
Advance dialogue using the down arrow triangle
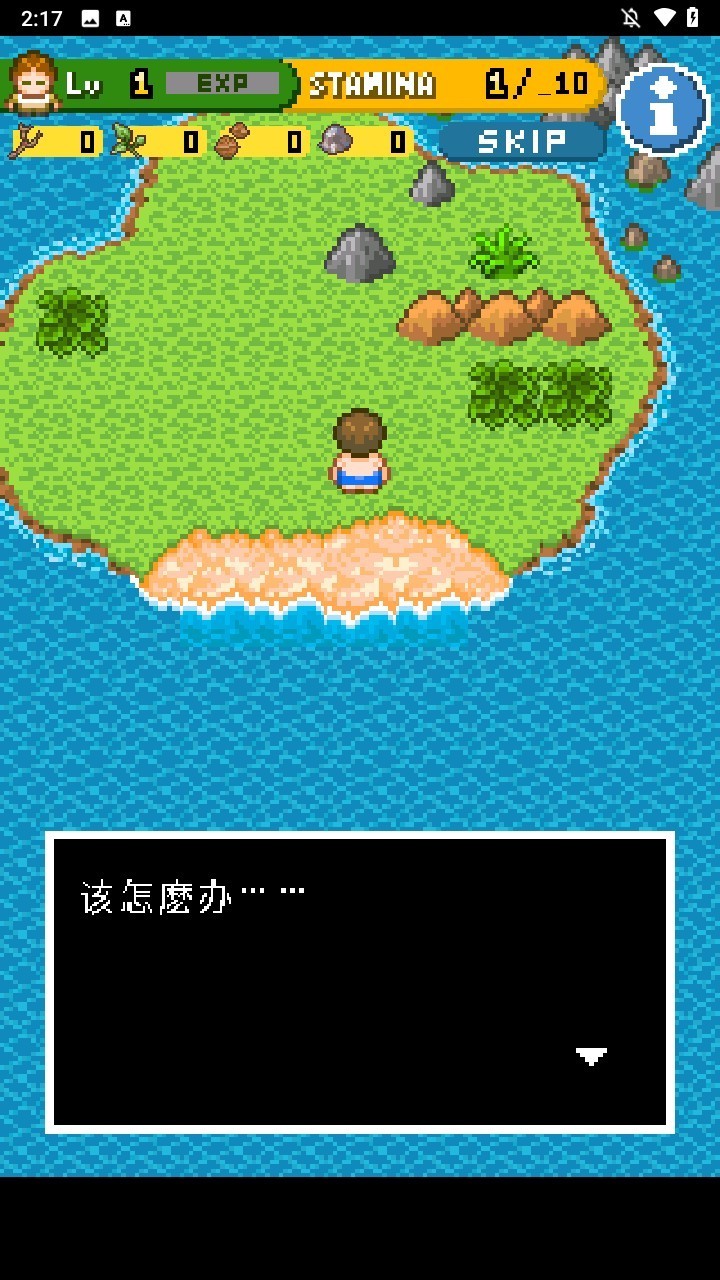coord(592,1055)
